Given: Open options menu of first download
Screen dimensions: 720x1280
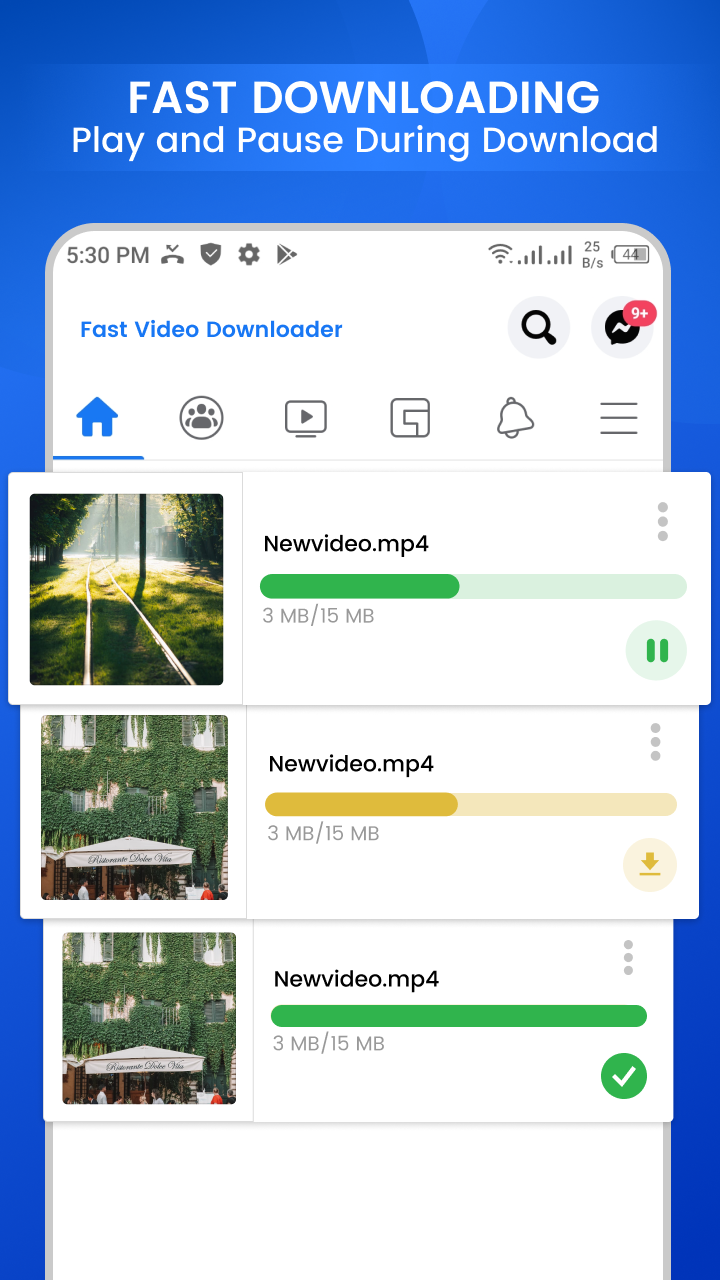Looking at the screenshot, I should click(x=662, y=521).
